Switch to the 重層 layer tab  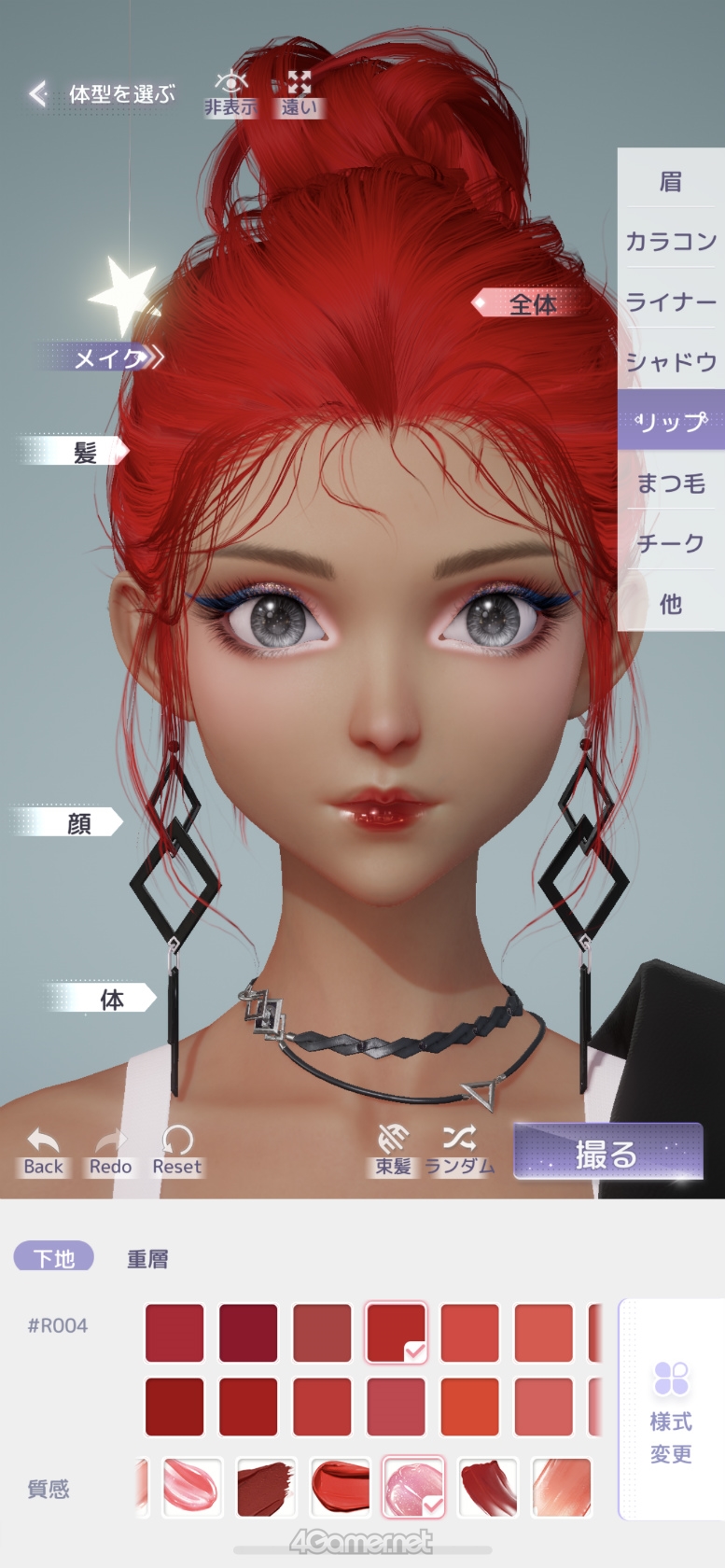pos(147,1258)
